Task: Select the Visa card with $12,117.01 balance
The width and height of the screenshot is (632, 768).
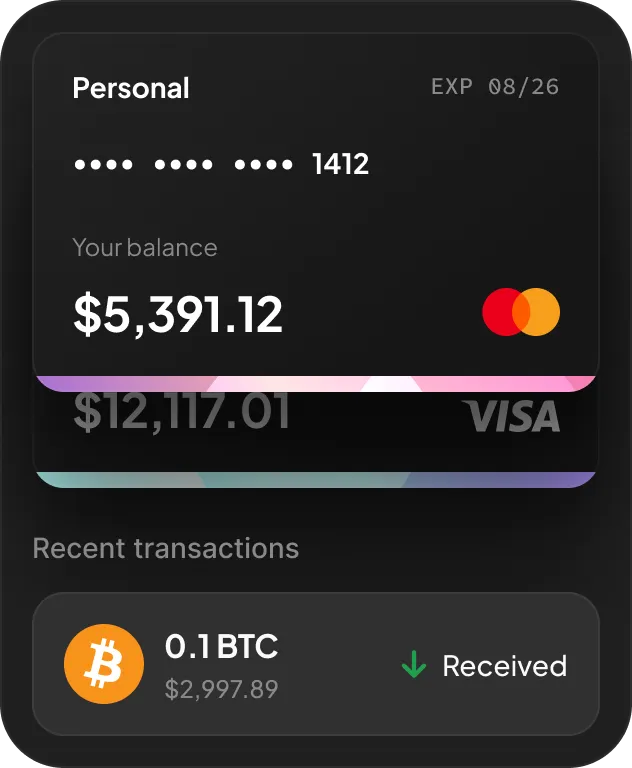Action: click(x=316, y=430)
